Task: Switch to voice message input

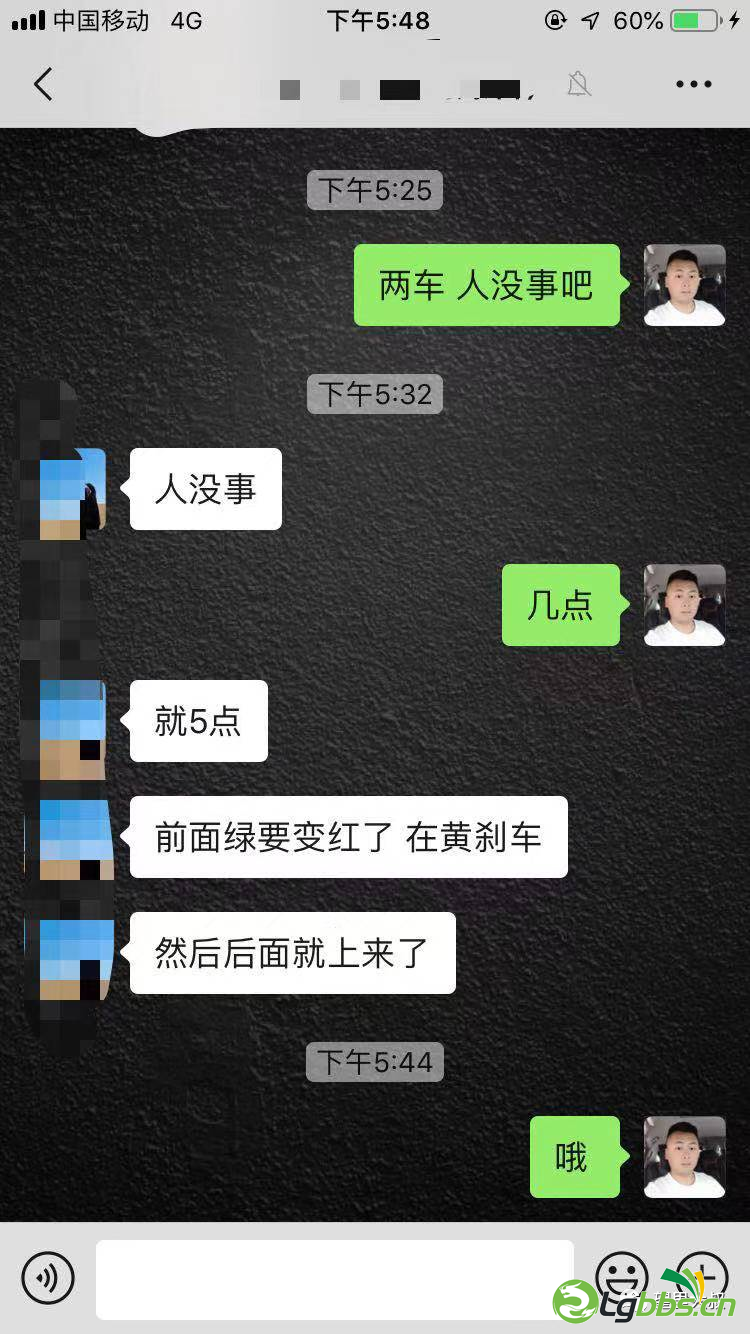Action: click(48, 1277)
